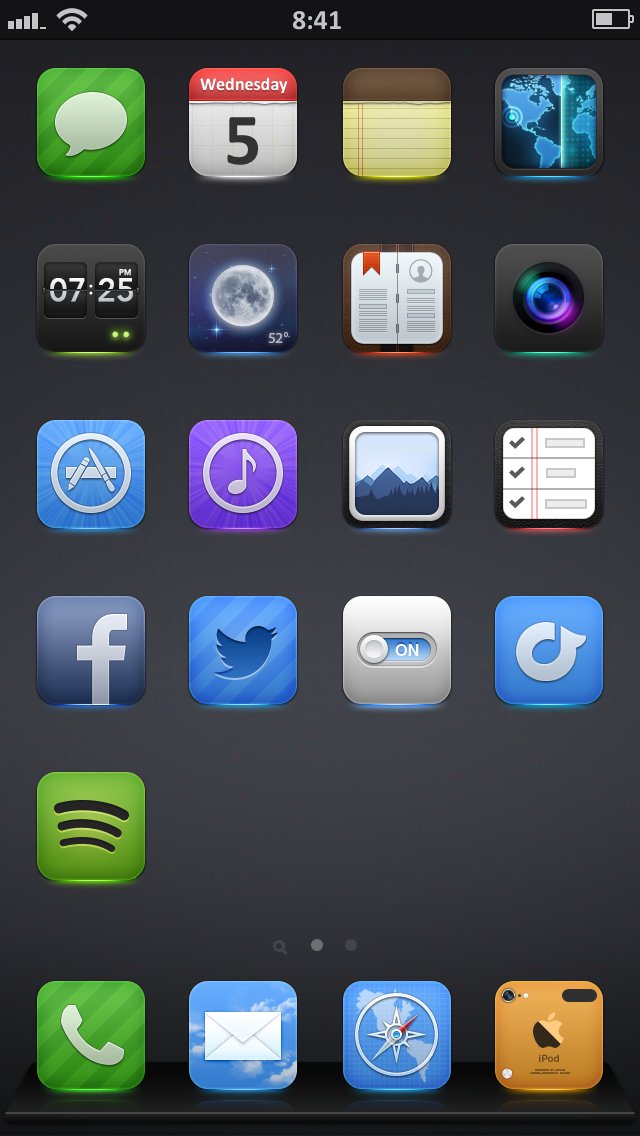Open the Mail app in dock
This screenshot has width=640, height=1136.
tap(243, 1035)
